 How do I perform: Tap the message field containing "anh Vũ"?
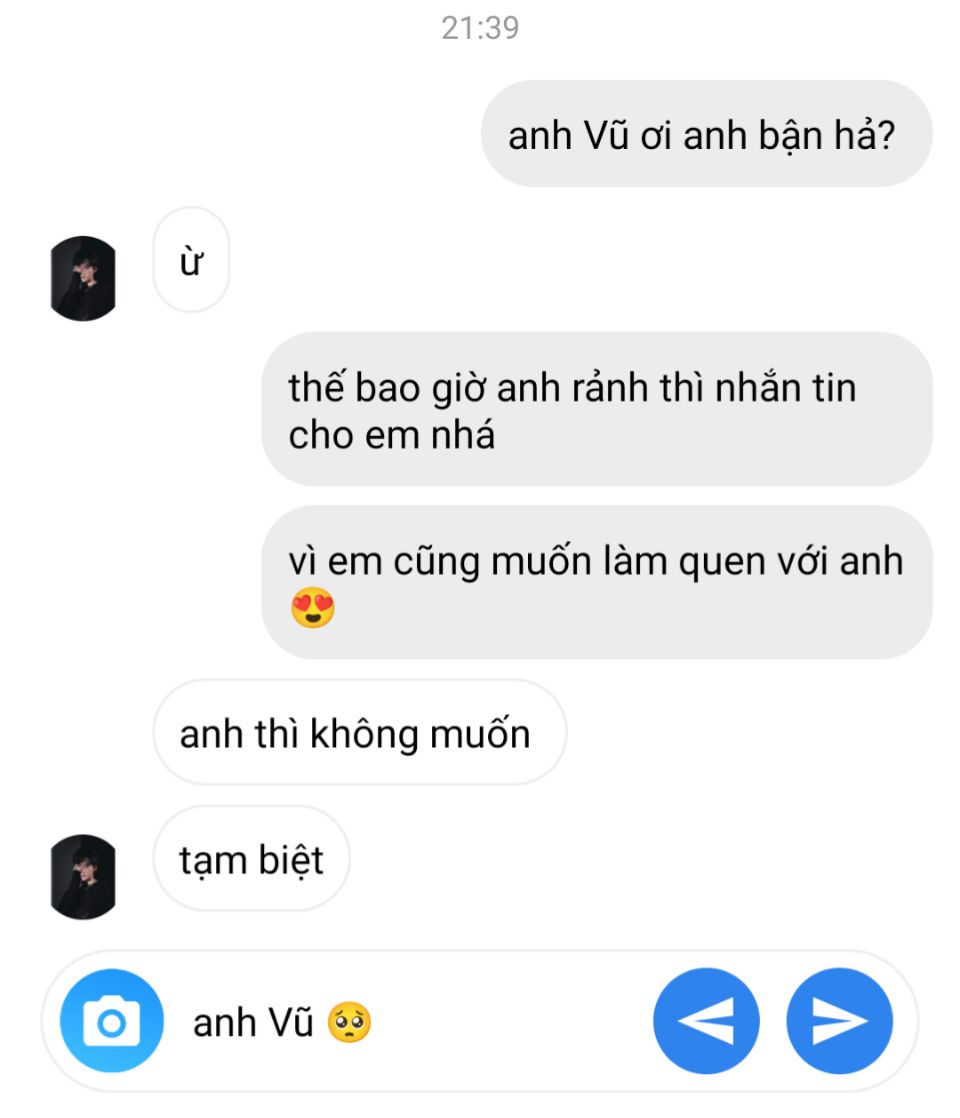400,1022
